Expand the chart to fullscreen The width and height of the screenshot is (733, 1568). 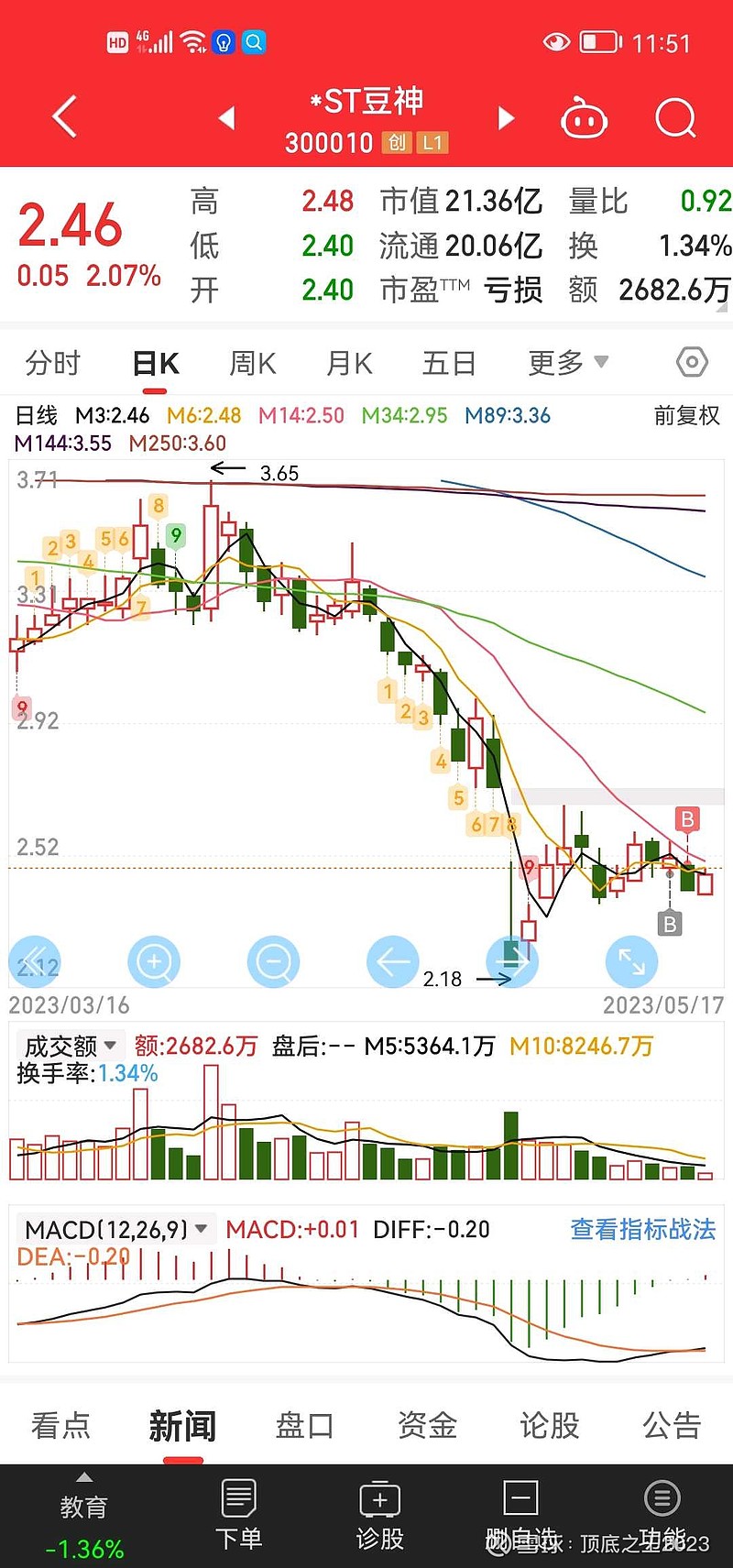(x=632, y=961)
